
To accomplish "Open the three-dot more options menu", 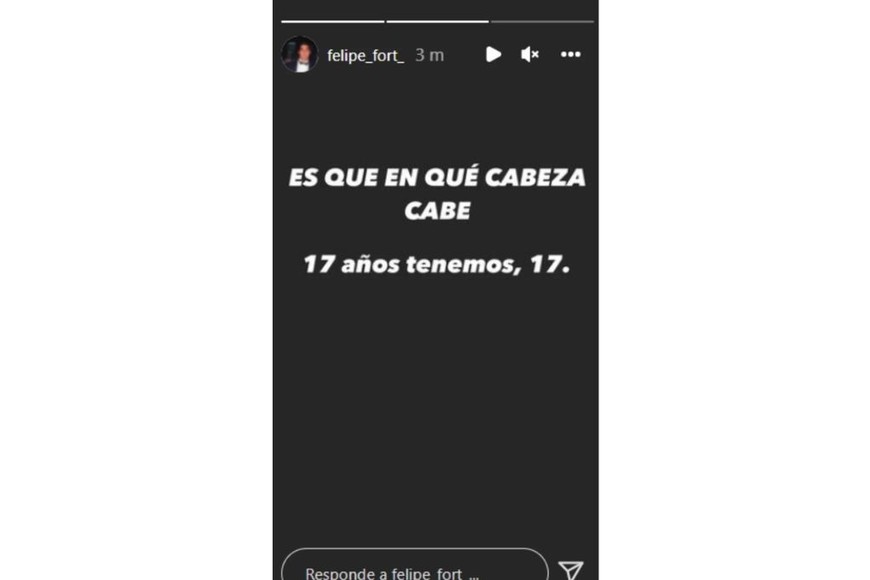I will pos(570,55).
